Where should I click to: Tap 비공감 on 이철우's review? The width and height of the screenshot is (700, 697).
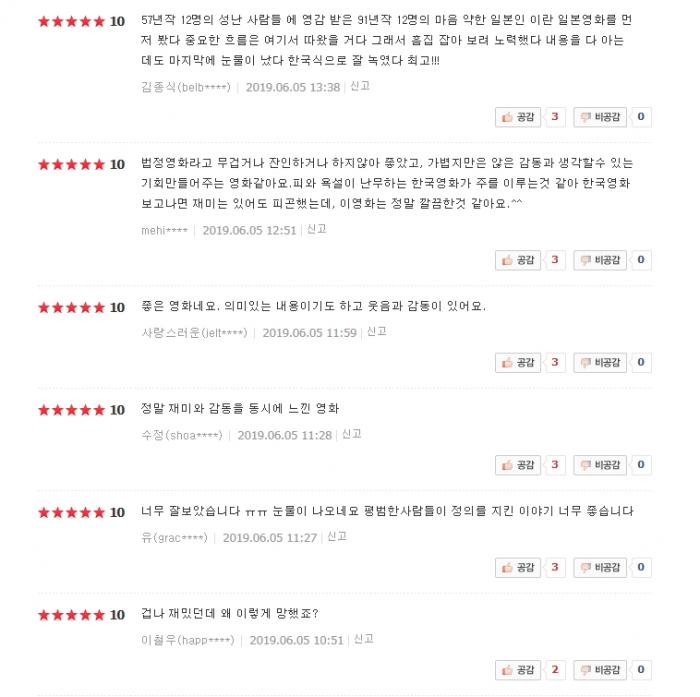tap(599, 670)
